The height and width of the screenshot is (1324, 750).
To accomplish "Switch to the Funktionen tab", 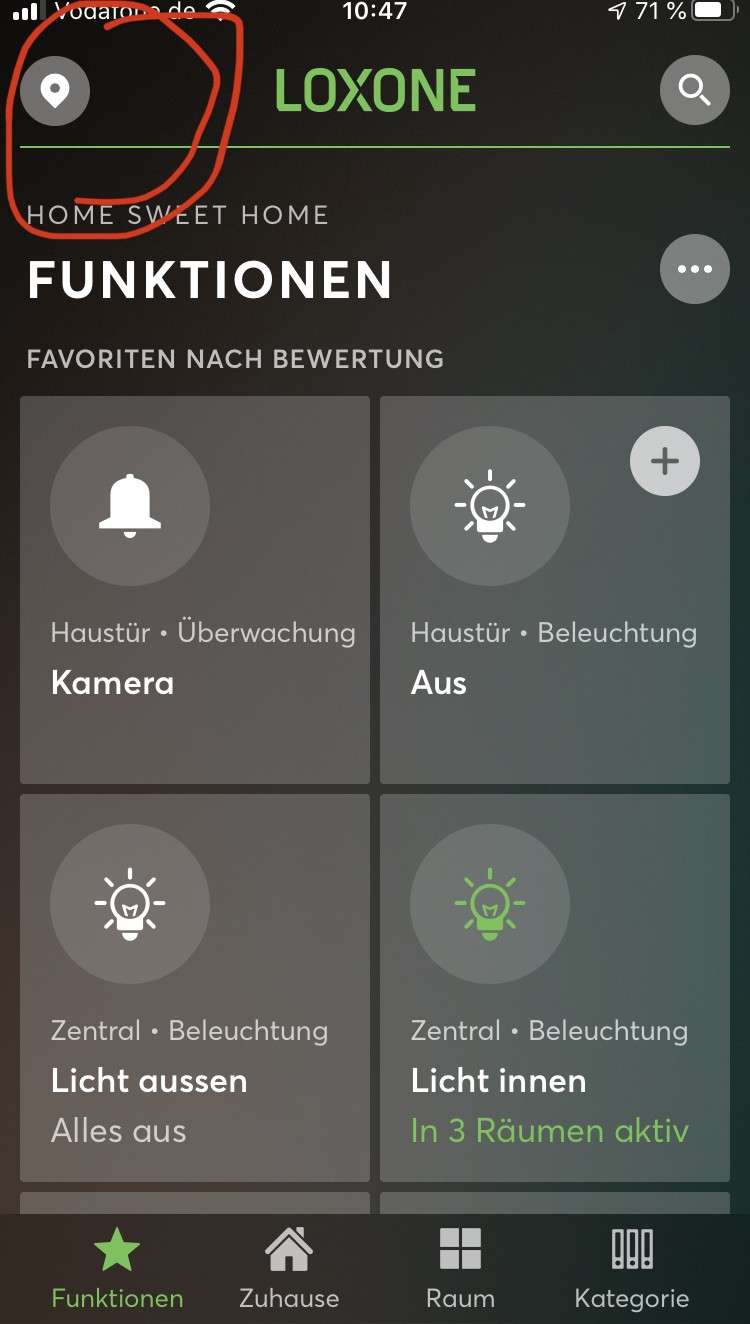I will (117, 1268).
